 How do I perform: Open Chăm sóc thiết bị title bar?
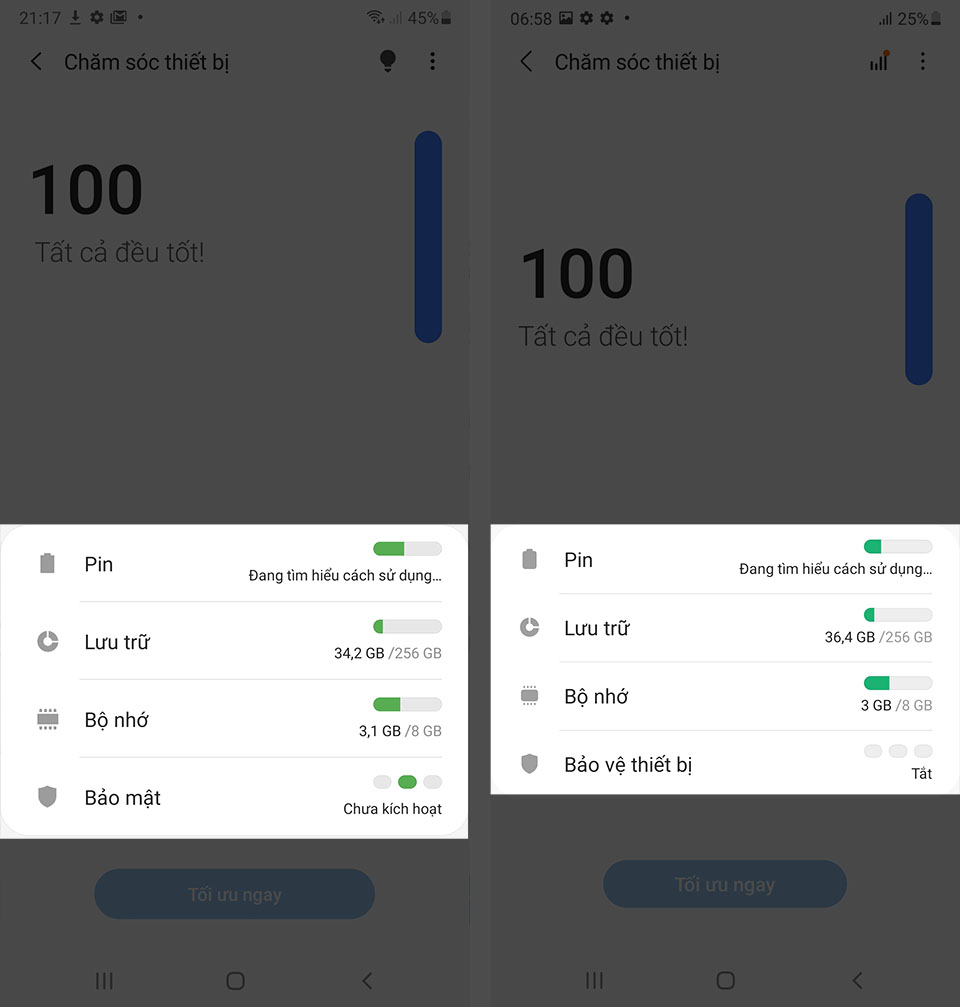coord(147,61)
